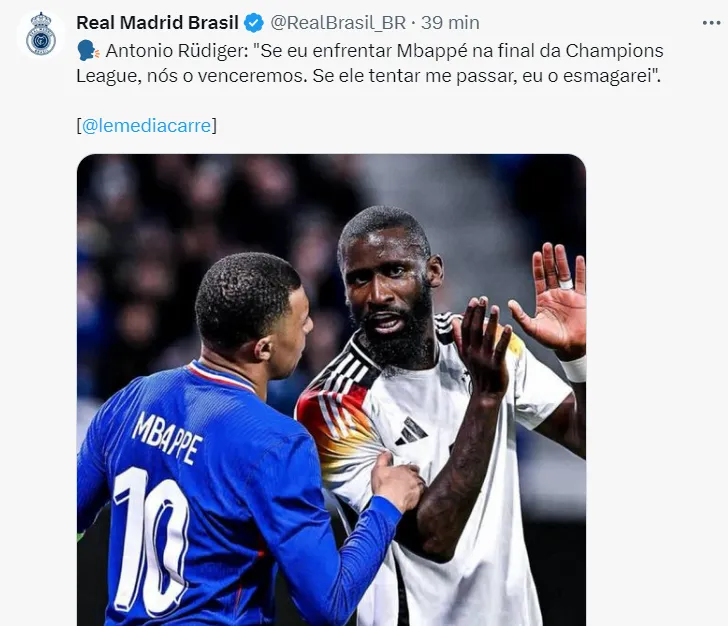Open the @lemediacarre mention link
The height and width of the screenshot is (626, 728).
145,126
